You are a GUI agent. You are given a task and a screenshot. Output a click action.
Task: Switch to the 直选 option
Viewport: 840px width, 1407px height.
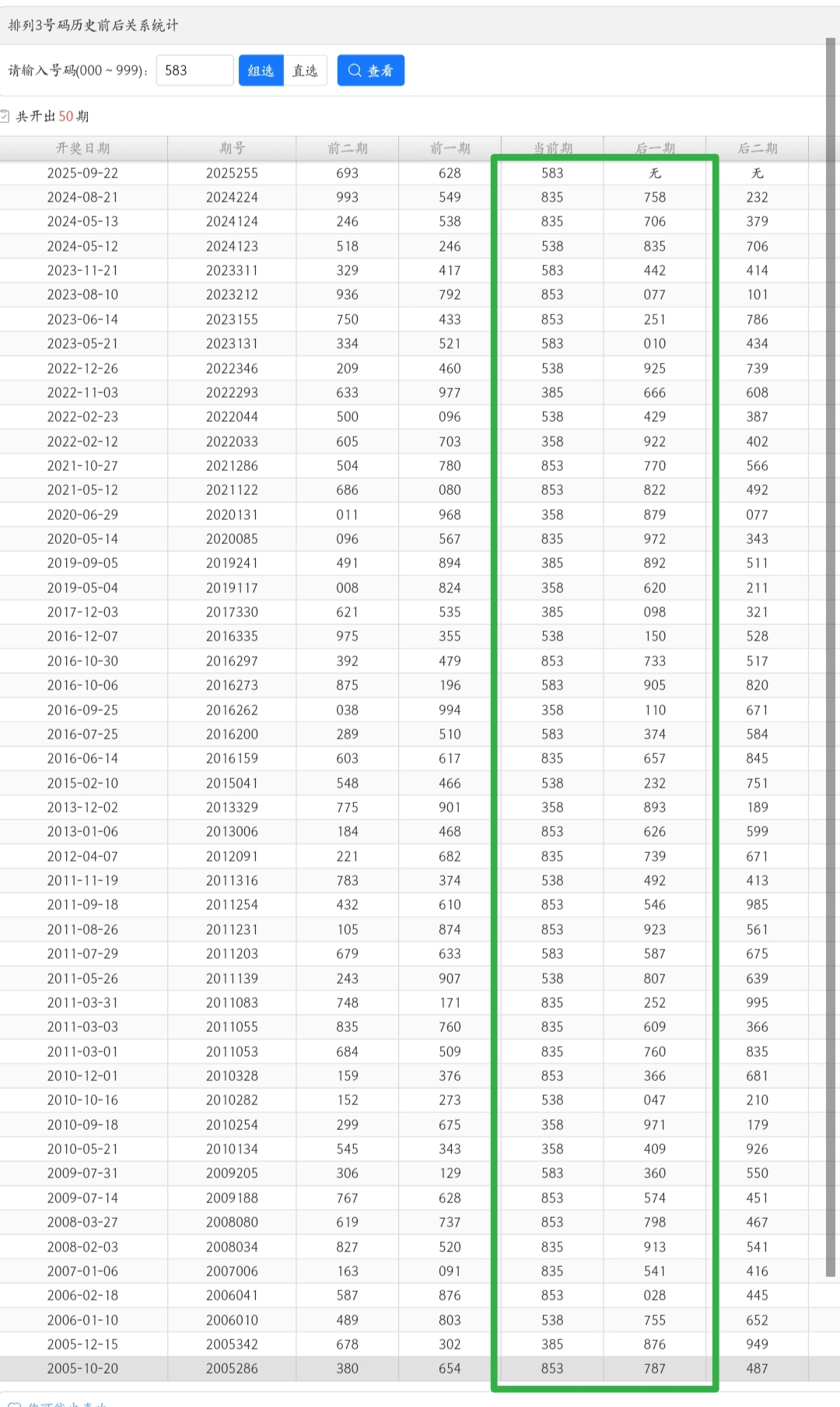click(305, 71)
